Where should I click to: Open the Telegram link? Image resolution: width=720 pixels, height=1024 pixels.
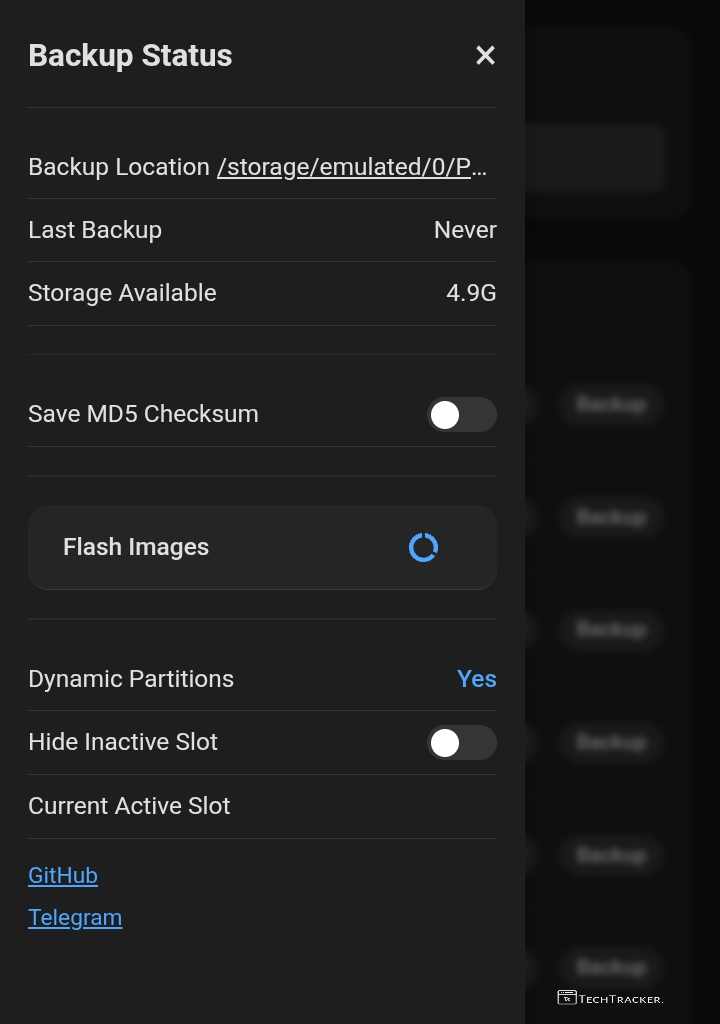tap(75, 917)
